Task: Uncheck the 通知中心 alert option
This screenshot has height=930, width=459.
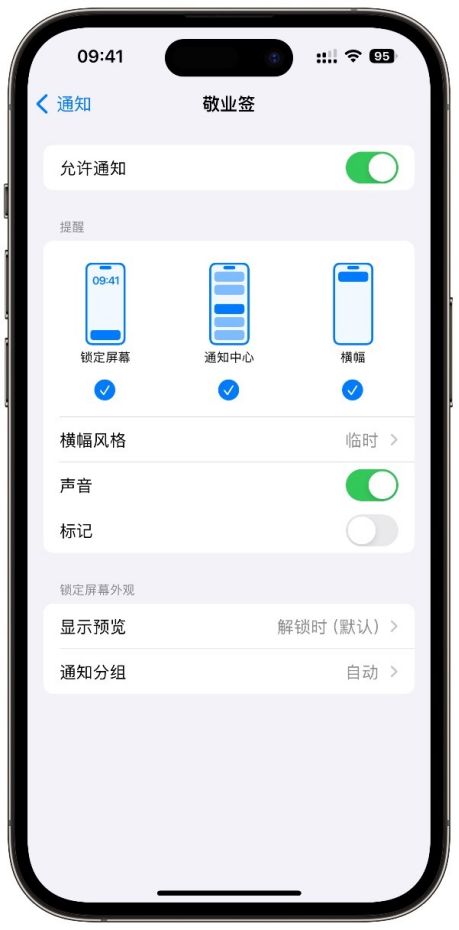Action: tap(229, 390)
